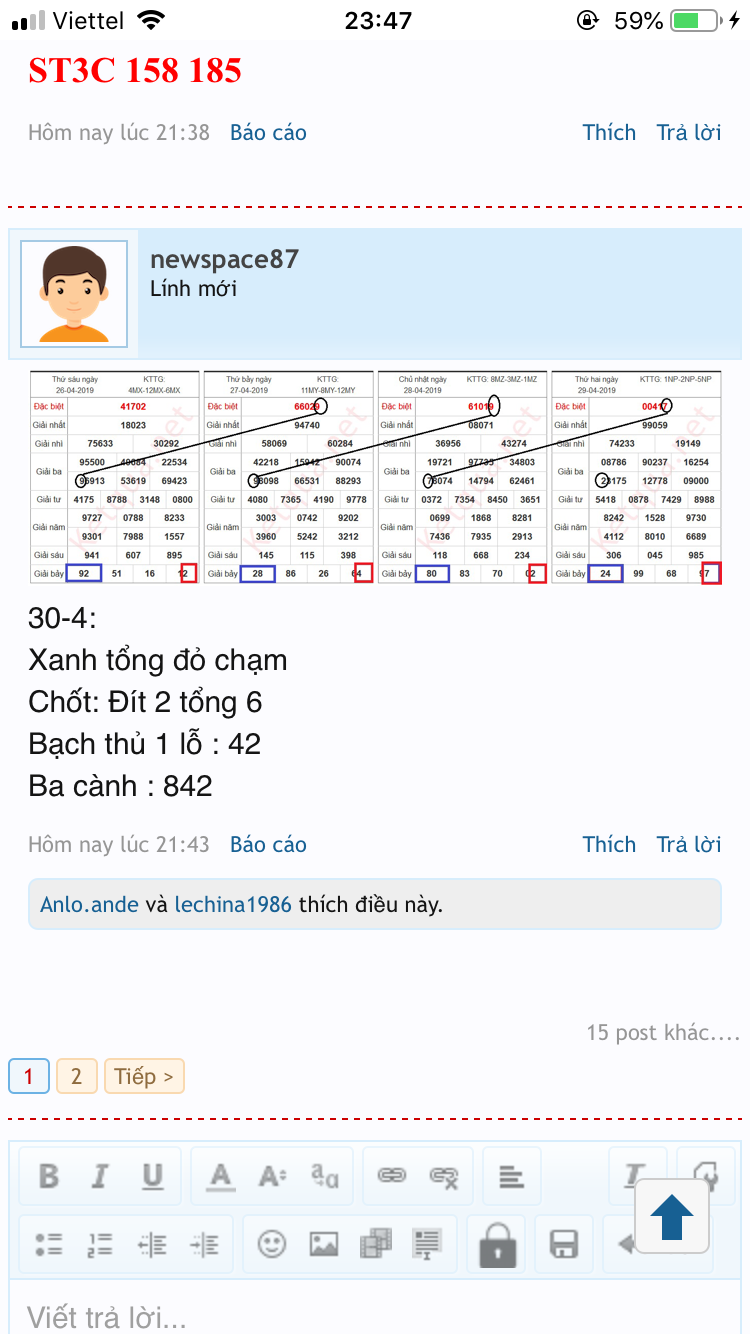Tap Tiếp for the next page
The width and height of the screenshot is (750, 1334).
coord(144,1077)
